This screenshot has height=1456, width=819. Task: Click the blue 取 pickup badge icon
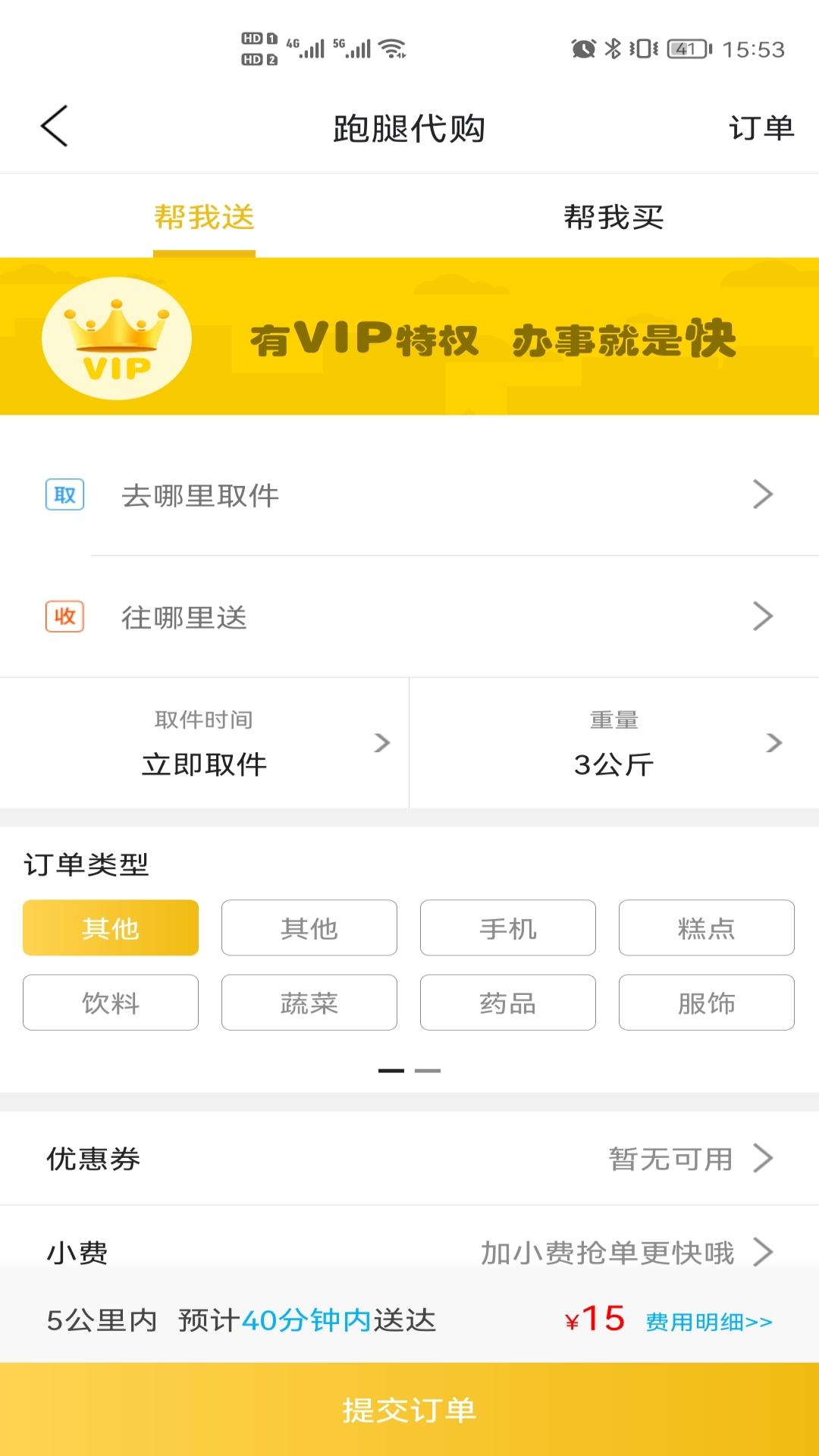(64, 494)
